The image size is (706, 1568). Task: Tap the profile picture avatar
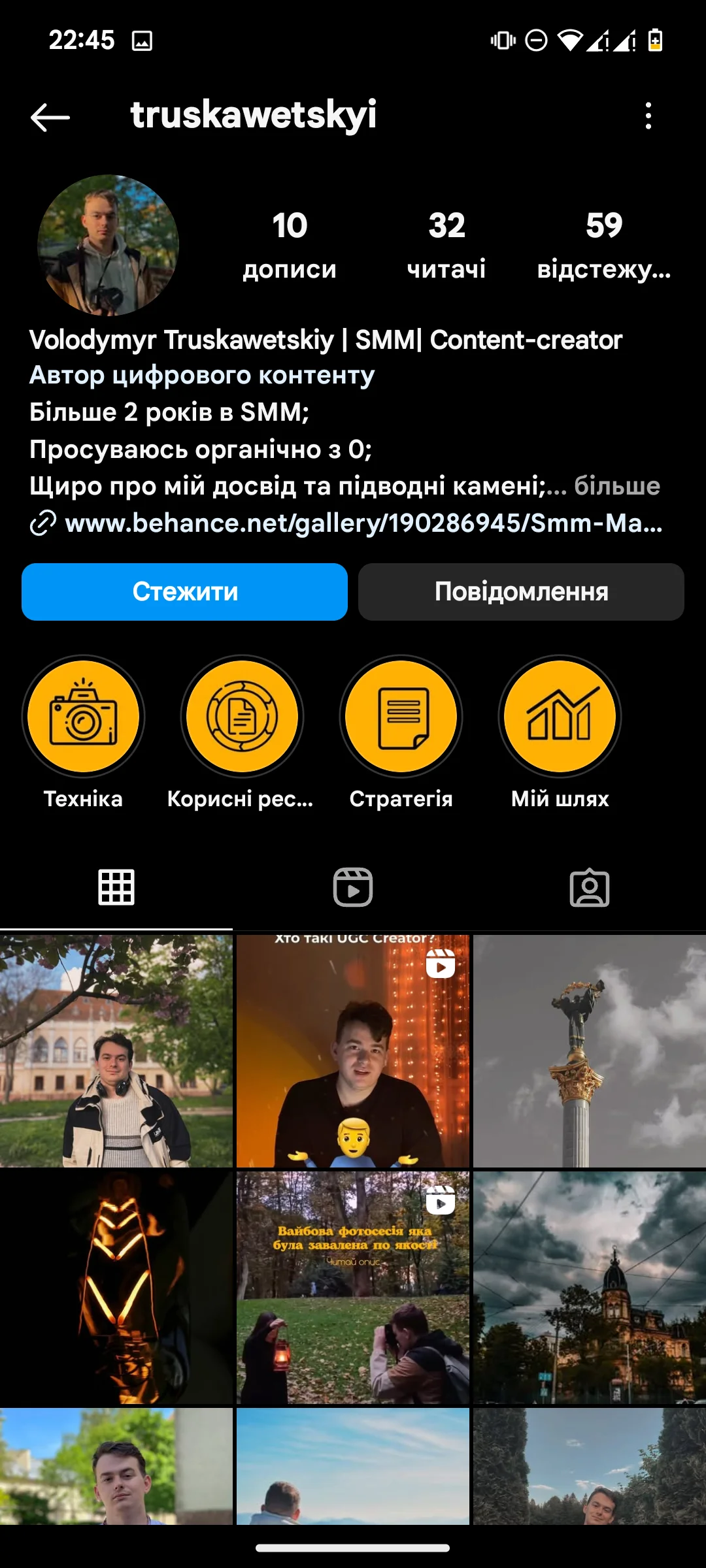coord(108,245)
